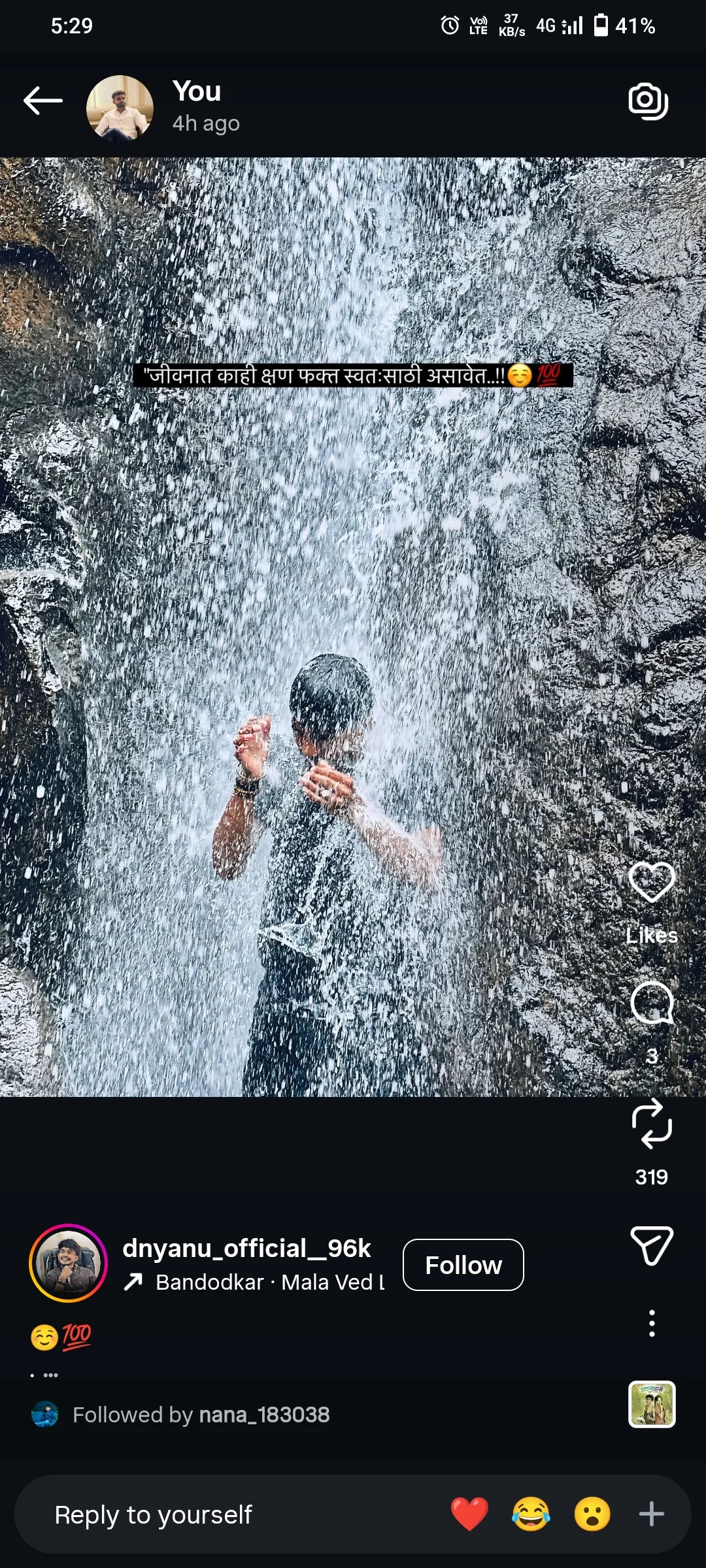Like this reel with the heart icon
706x1568 pixels.
pyautogui.click(x=652, y=882)
